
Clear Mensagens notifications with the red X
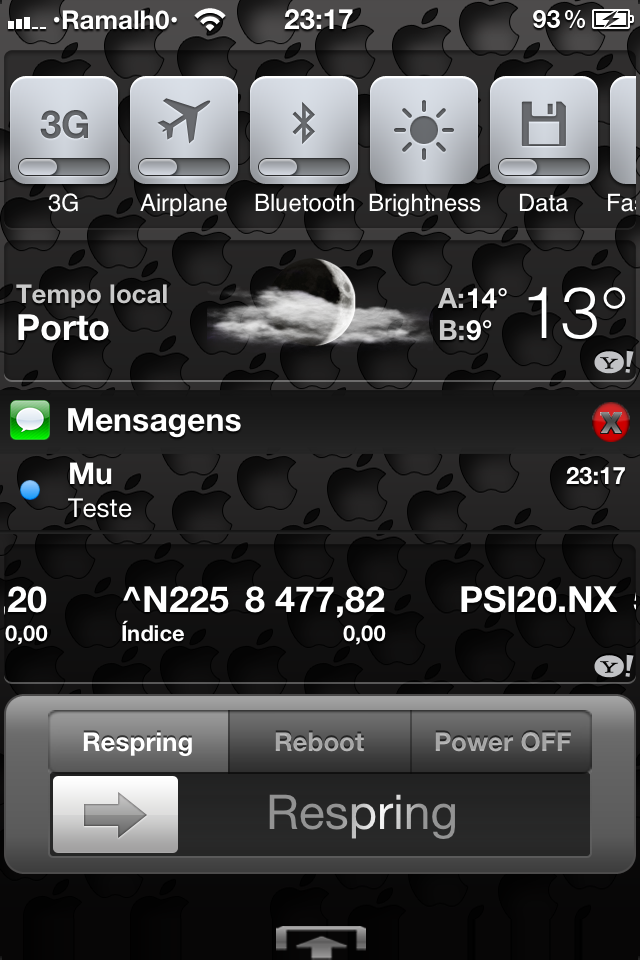pos(610,423)
